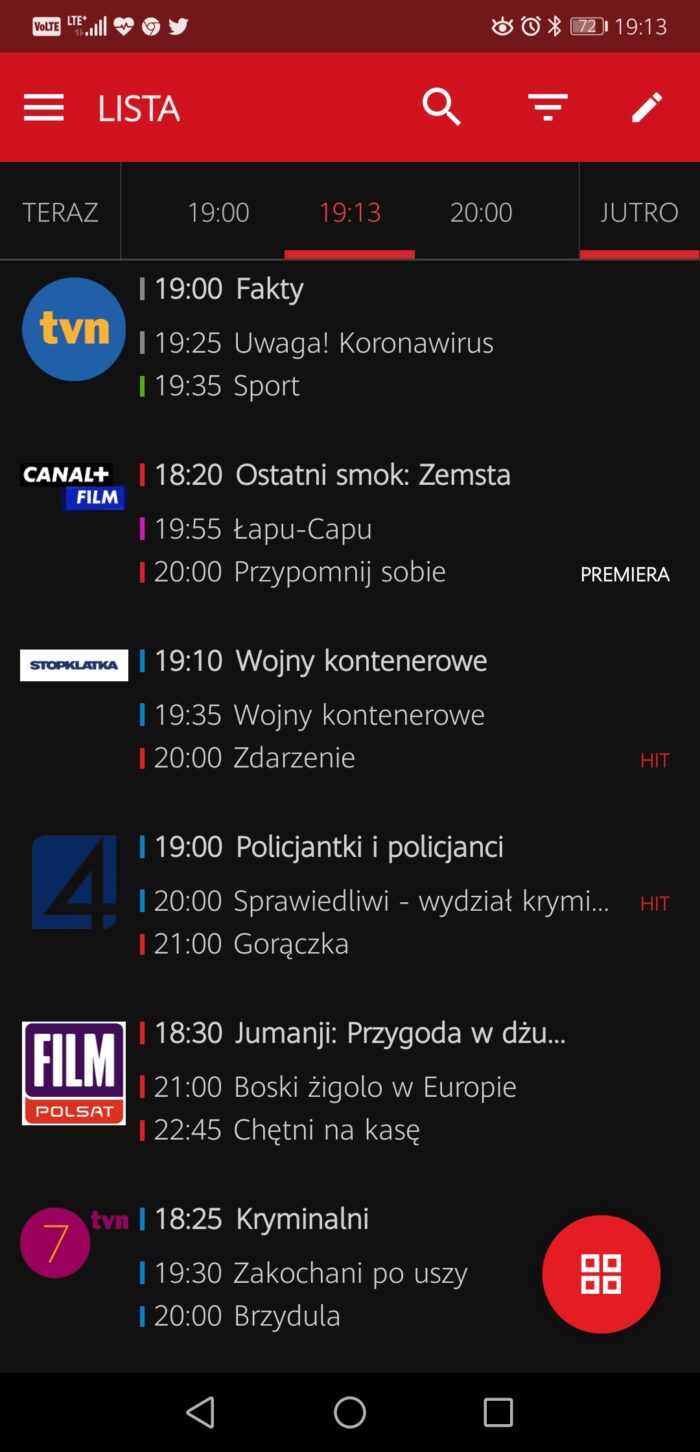This screenshot has width=700, height=1452.
Task: Select the 20:00 time tab
Action: (x=481, y=212)
